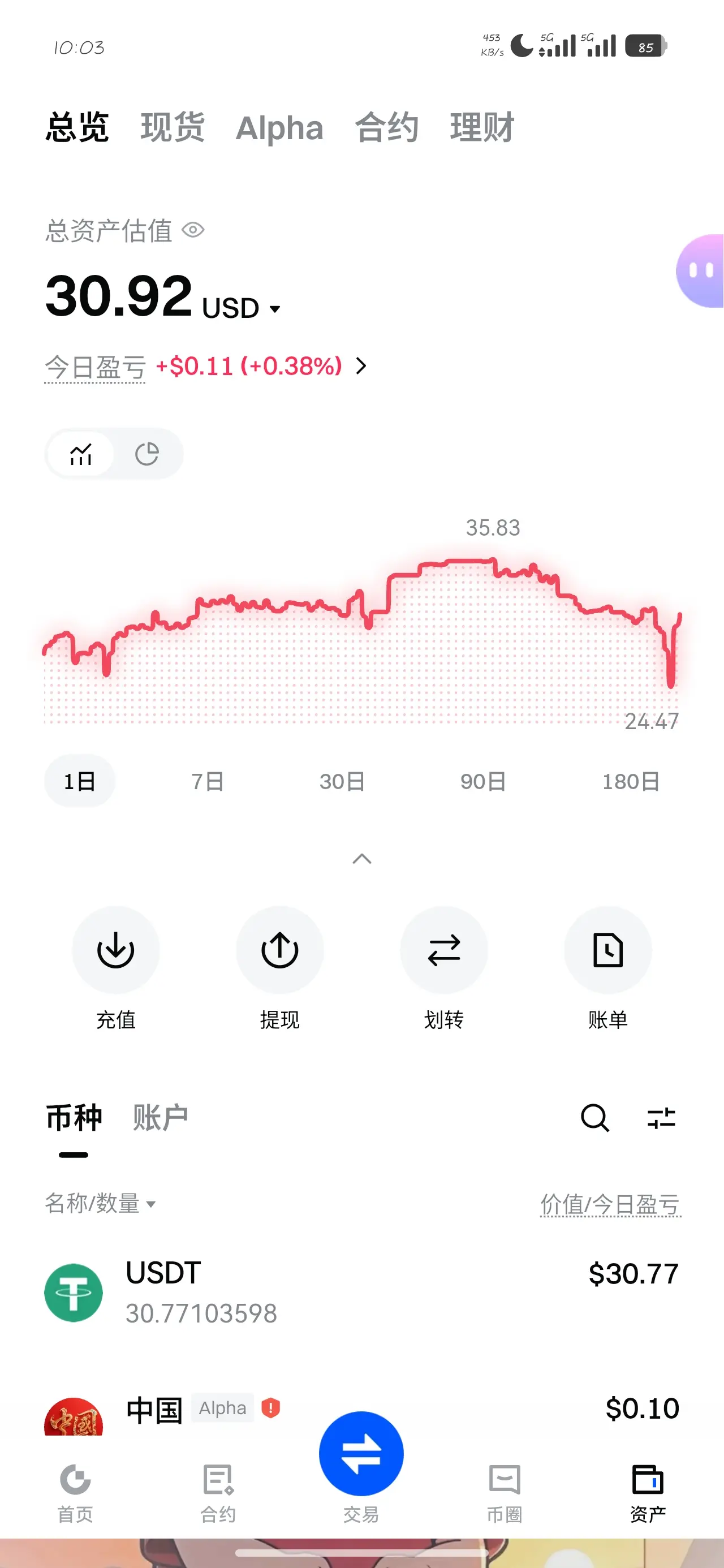Tap the 提现 withdraw button
724x1568 pixels.
[279, 950]
